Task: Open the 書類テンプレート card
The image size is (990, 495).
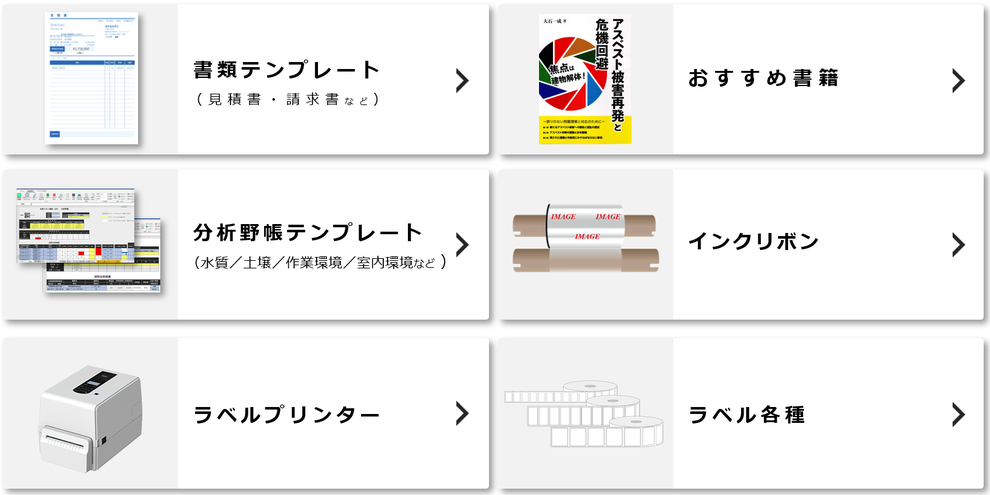Action: tap(287, 80)
